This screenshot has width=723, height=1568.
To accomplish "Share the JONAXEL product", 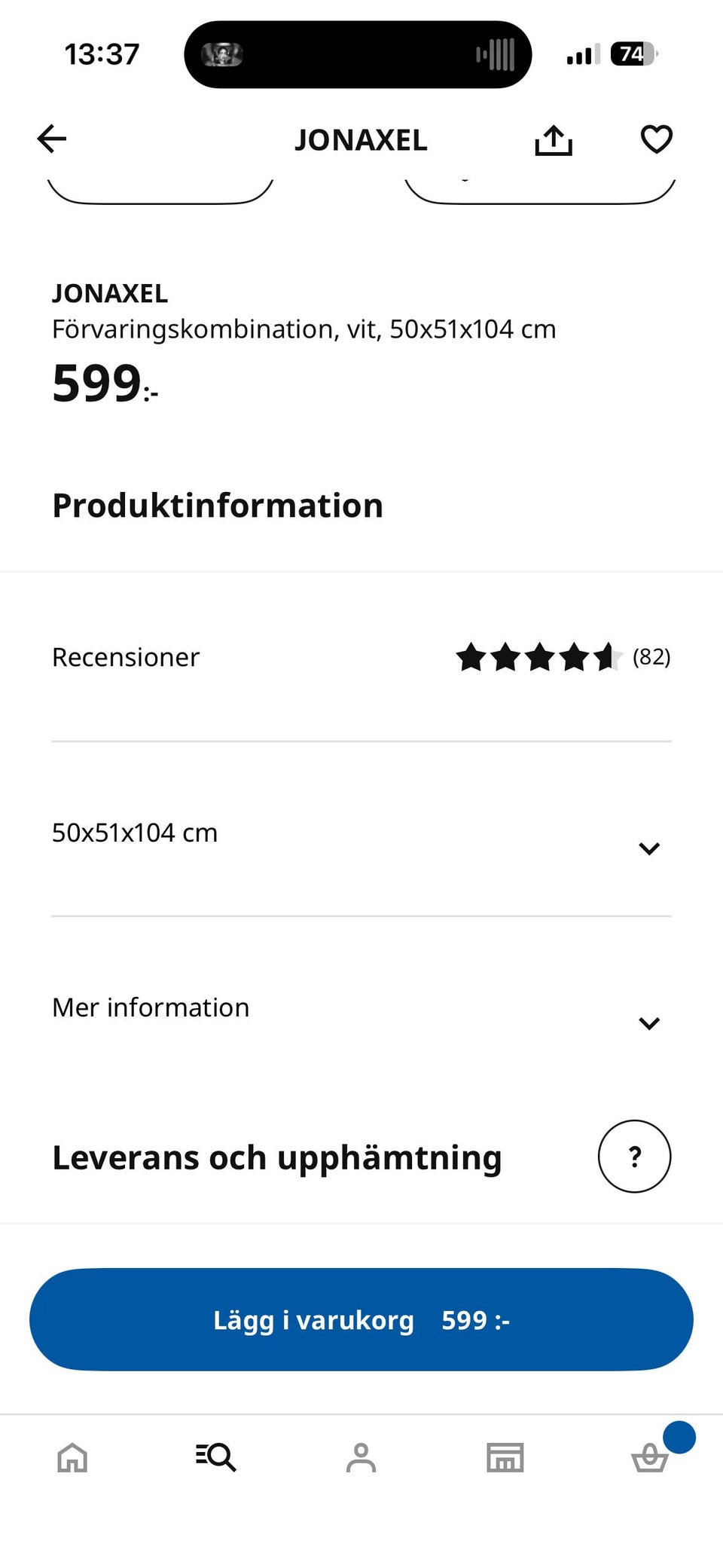I will coord(554,140).
